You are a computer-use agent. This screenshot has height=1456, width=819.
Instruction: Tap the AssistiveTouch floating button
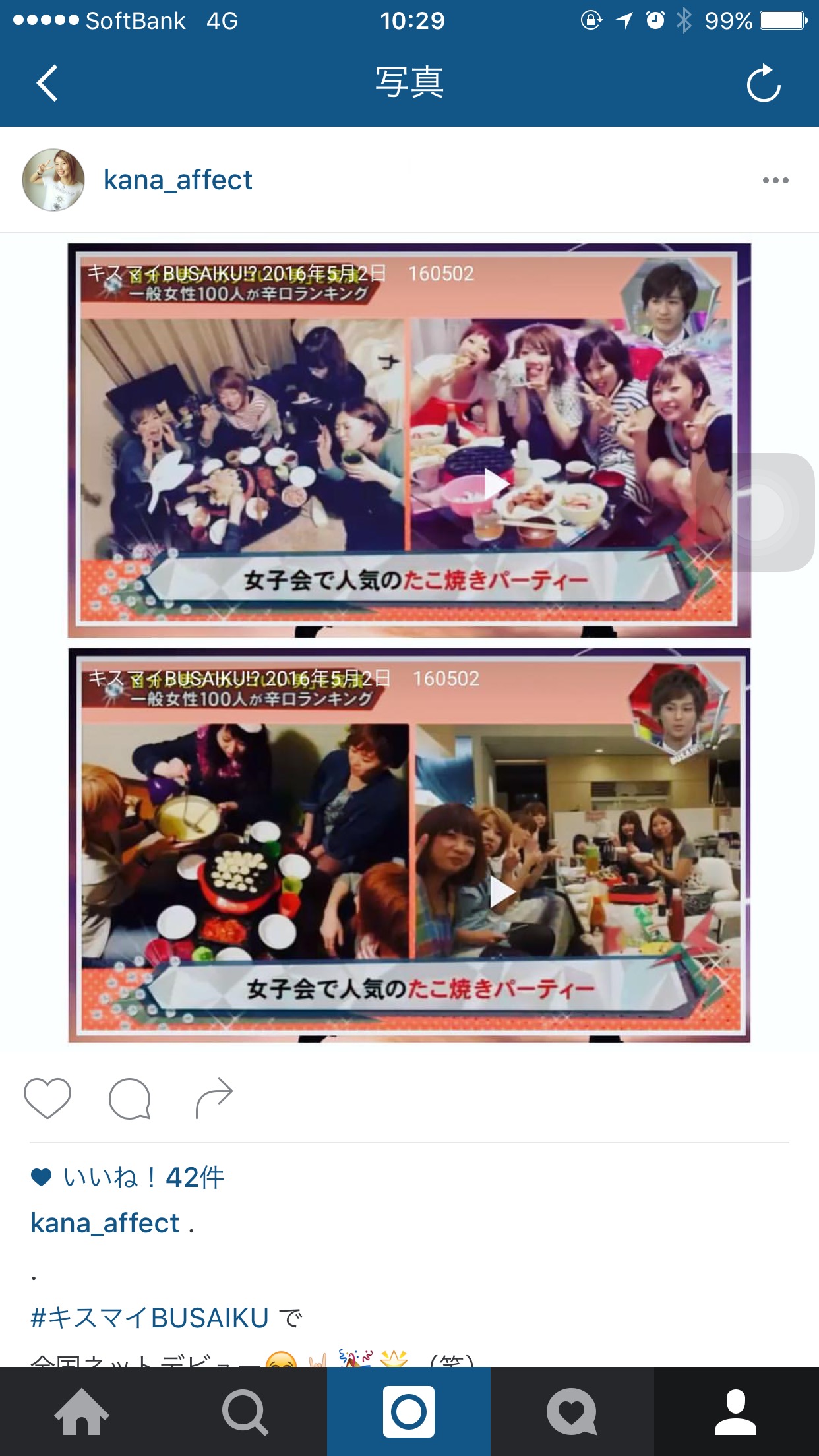758,512
